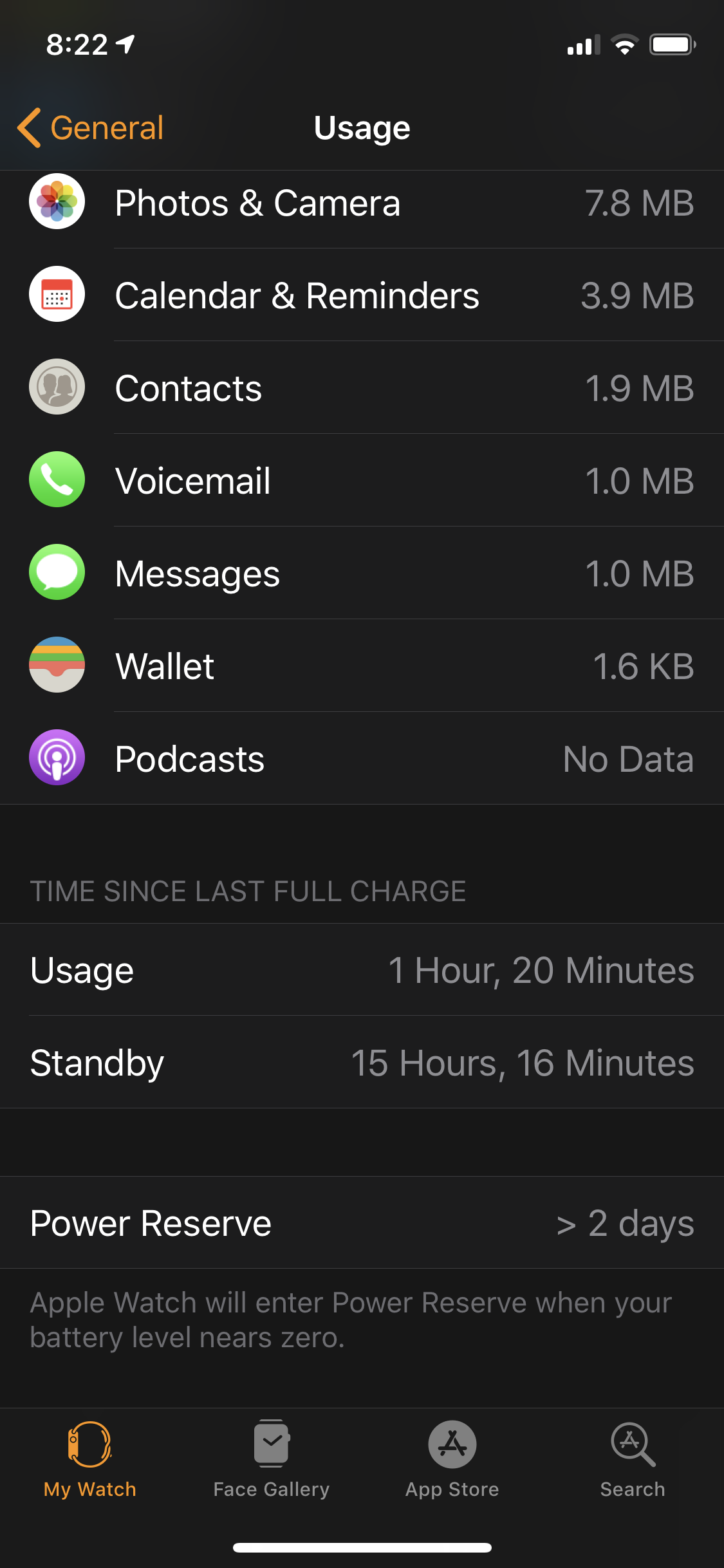Viewport: 724px width, 1568px height.
Task: Open the Face Gallery tab
Action: [x=271, y=1459]
